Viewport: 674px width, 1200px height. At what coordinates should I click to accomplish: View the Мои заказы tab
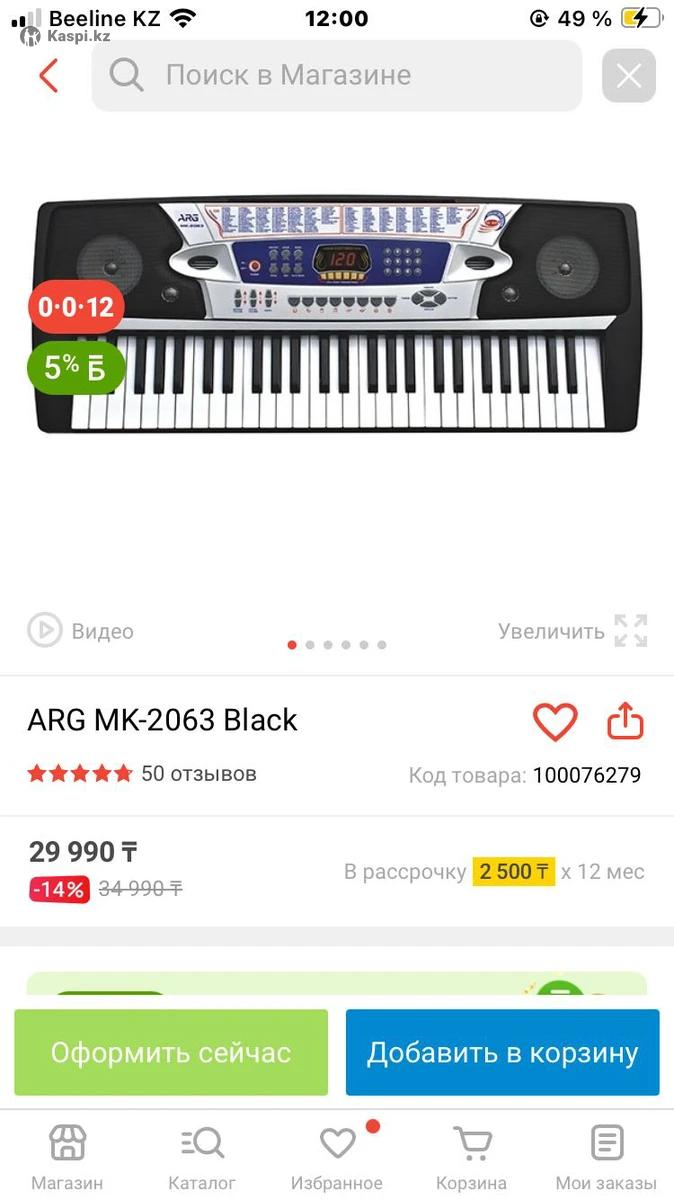click(x=606, y=1157)
